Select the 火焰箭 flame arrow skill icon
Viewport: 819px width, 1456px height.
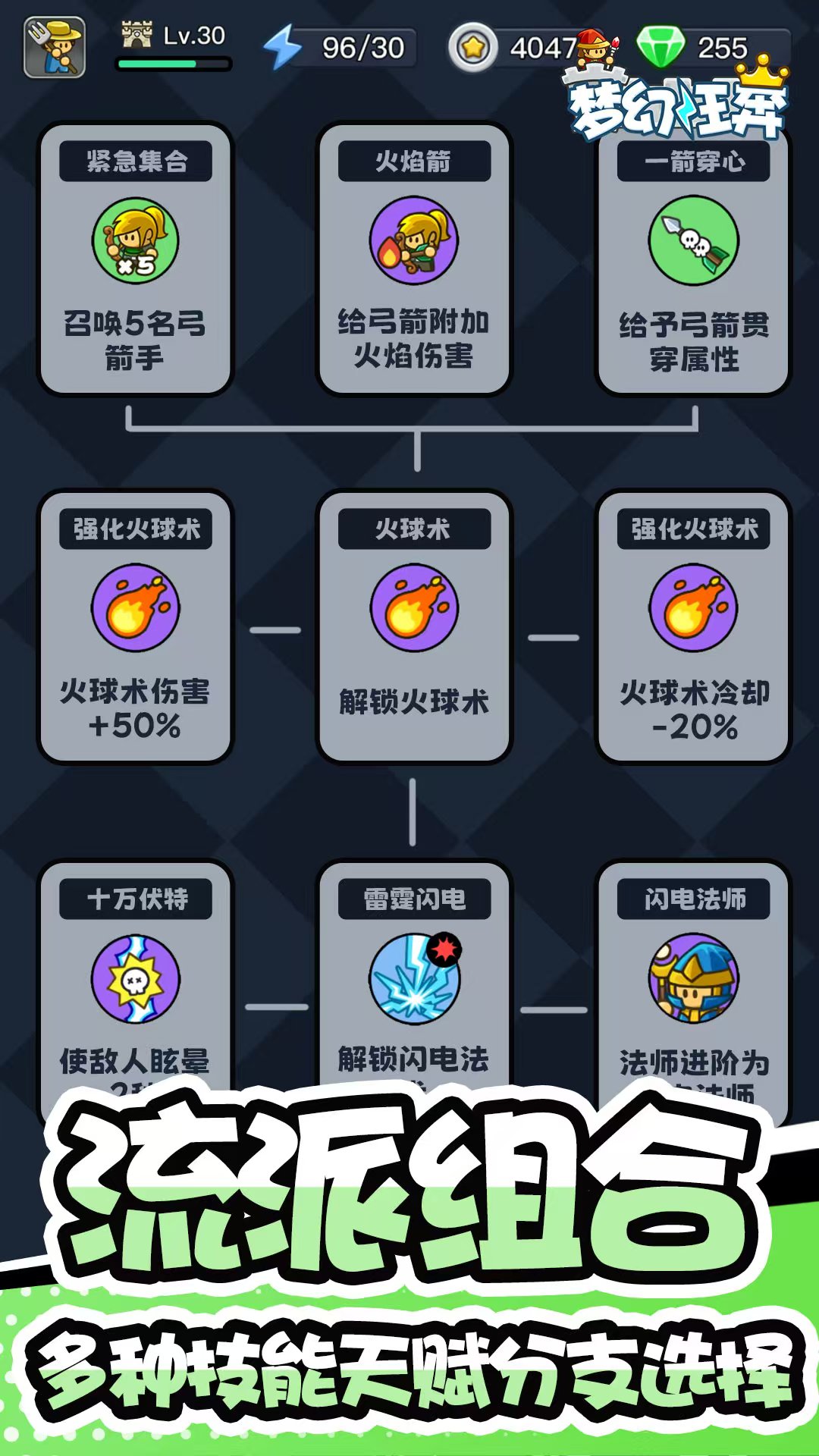(413, 241)
